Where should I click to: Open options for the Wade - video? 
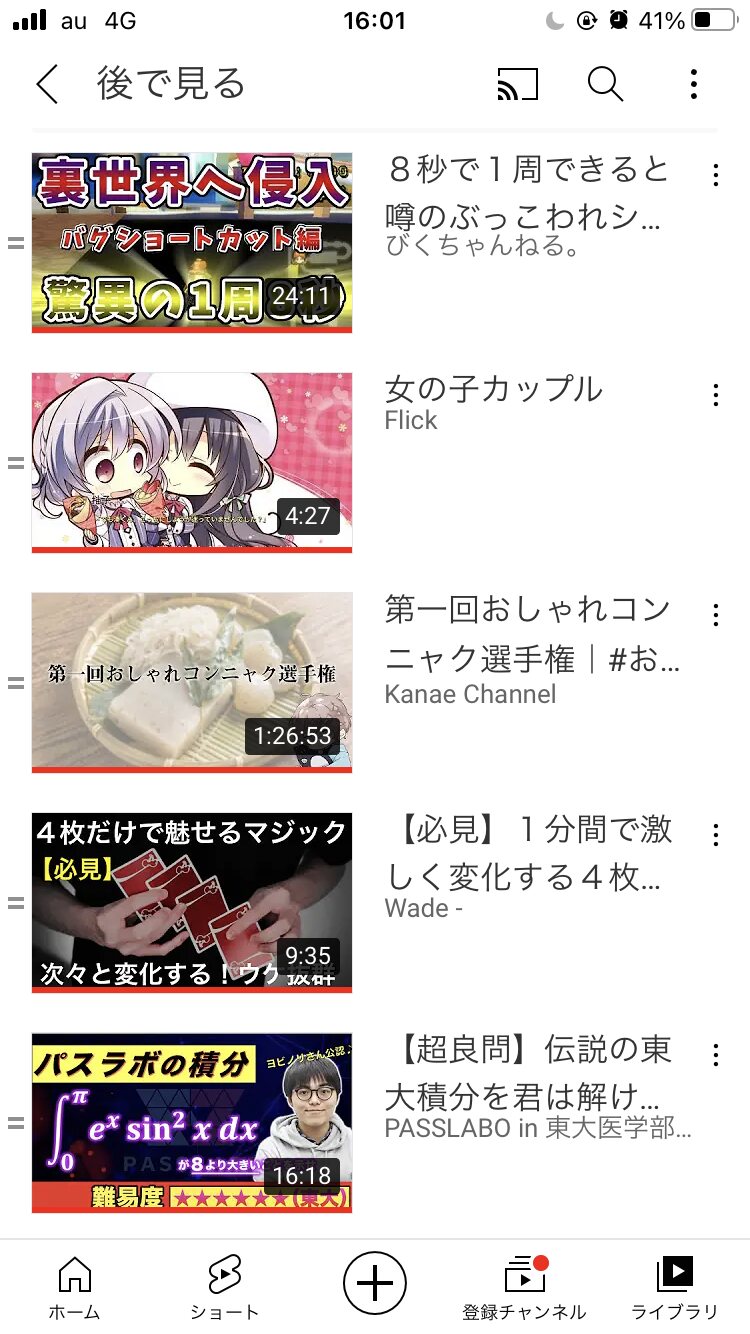pyautogui.click(x=716, y=835)
